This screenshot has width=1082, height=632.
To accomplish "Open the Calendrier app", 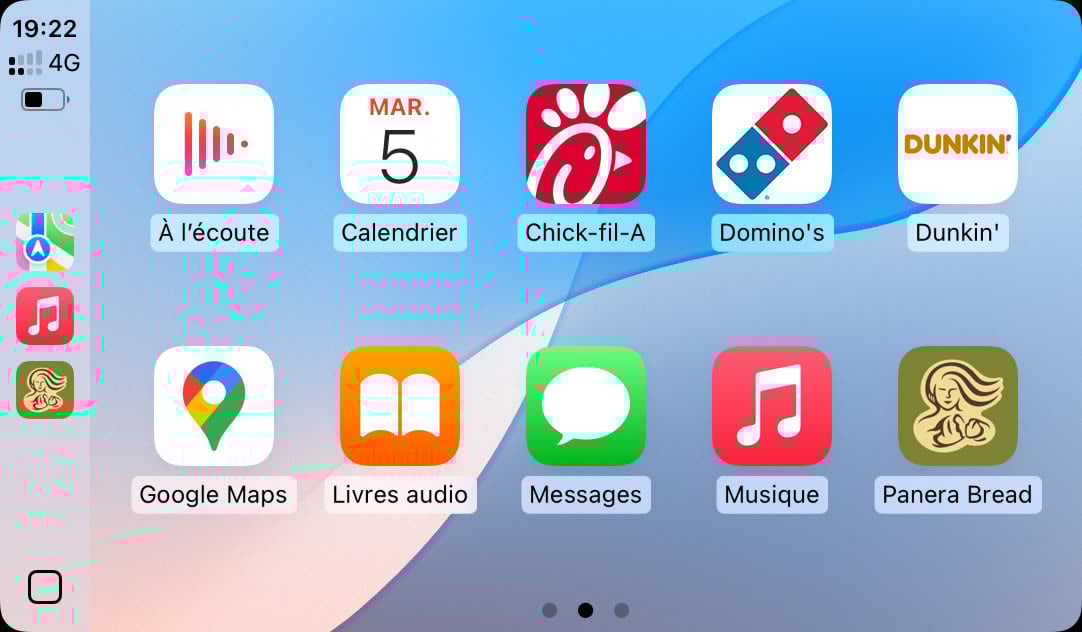I will [x=399, y=144].
